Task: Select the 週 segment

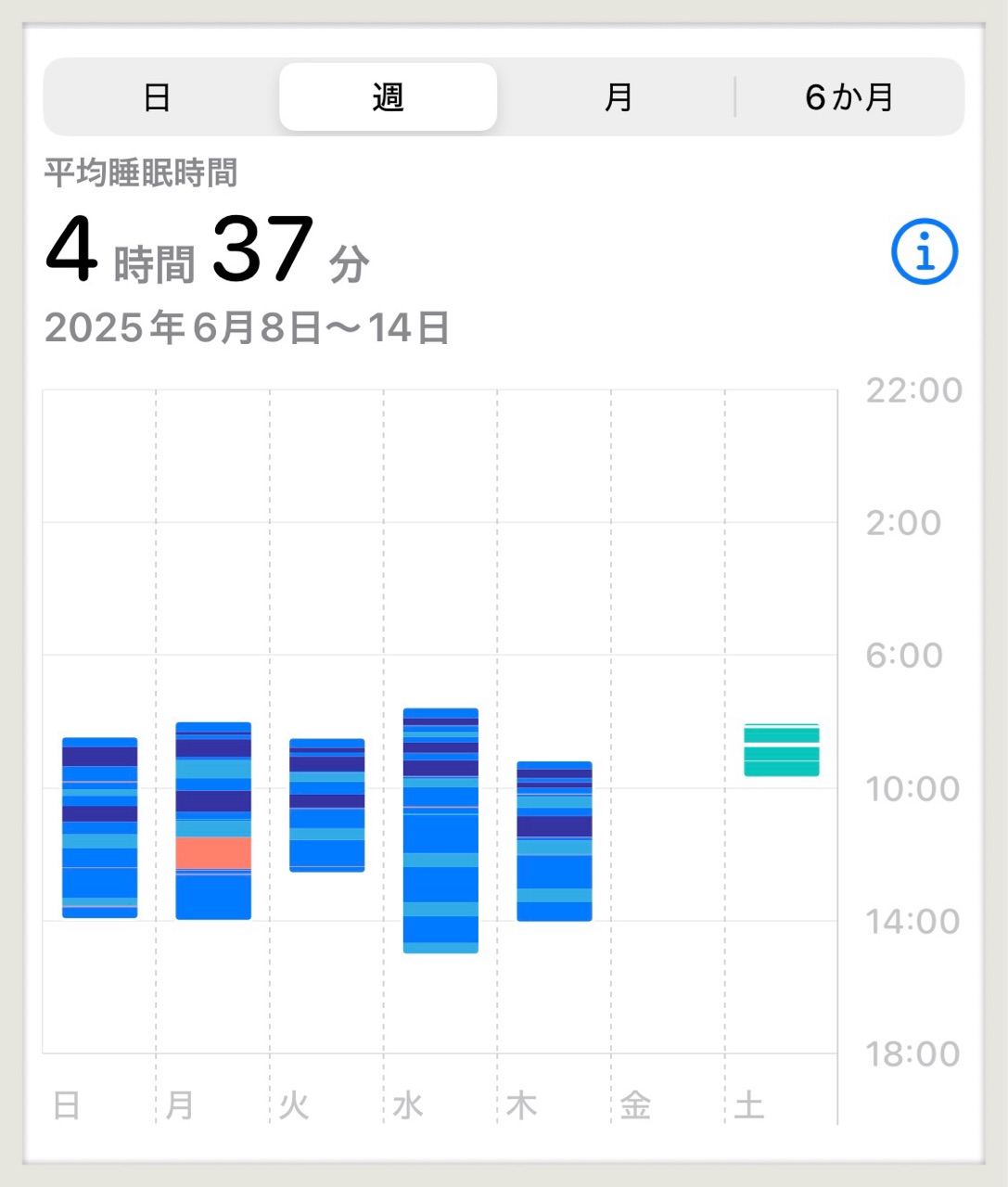Action: pyautogui.click(x=388, y=97)
